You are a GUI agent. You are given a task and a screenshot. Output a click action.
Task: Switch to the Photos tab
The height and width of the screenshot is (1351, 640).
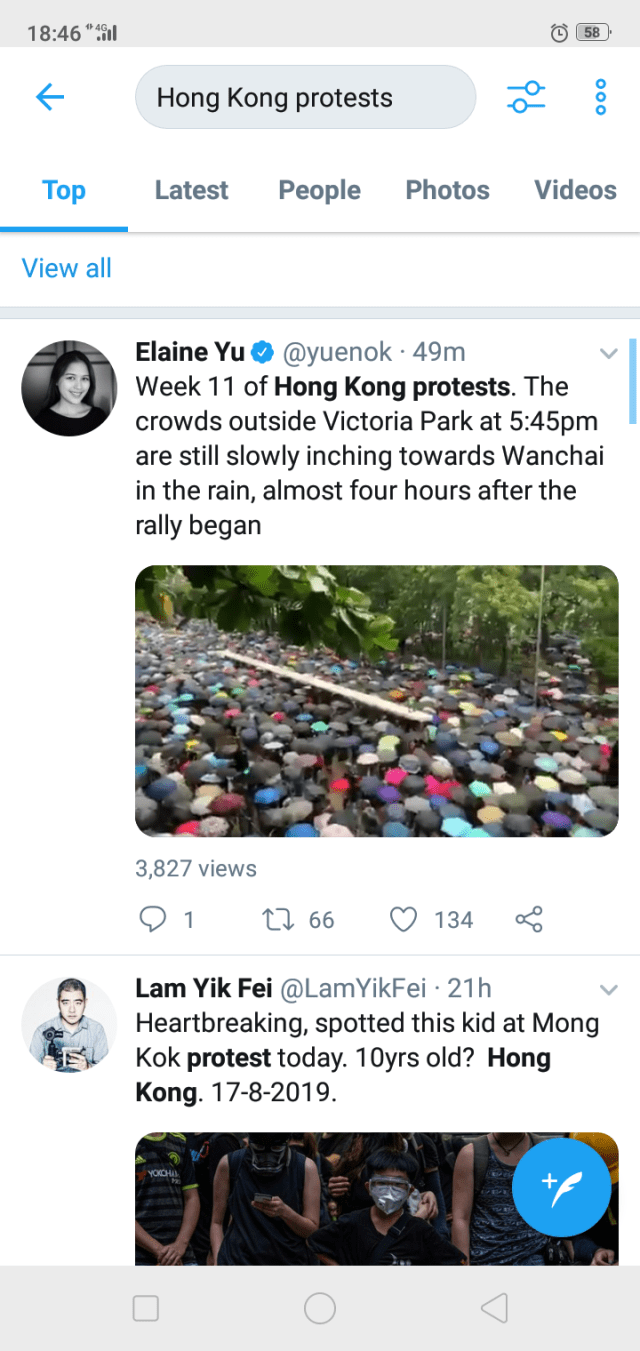tap(447, 190)
